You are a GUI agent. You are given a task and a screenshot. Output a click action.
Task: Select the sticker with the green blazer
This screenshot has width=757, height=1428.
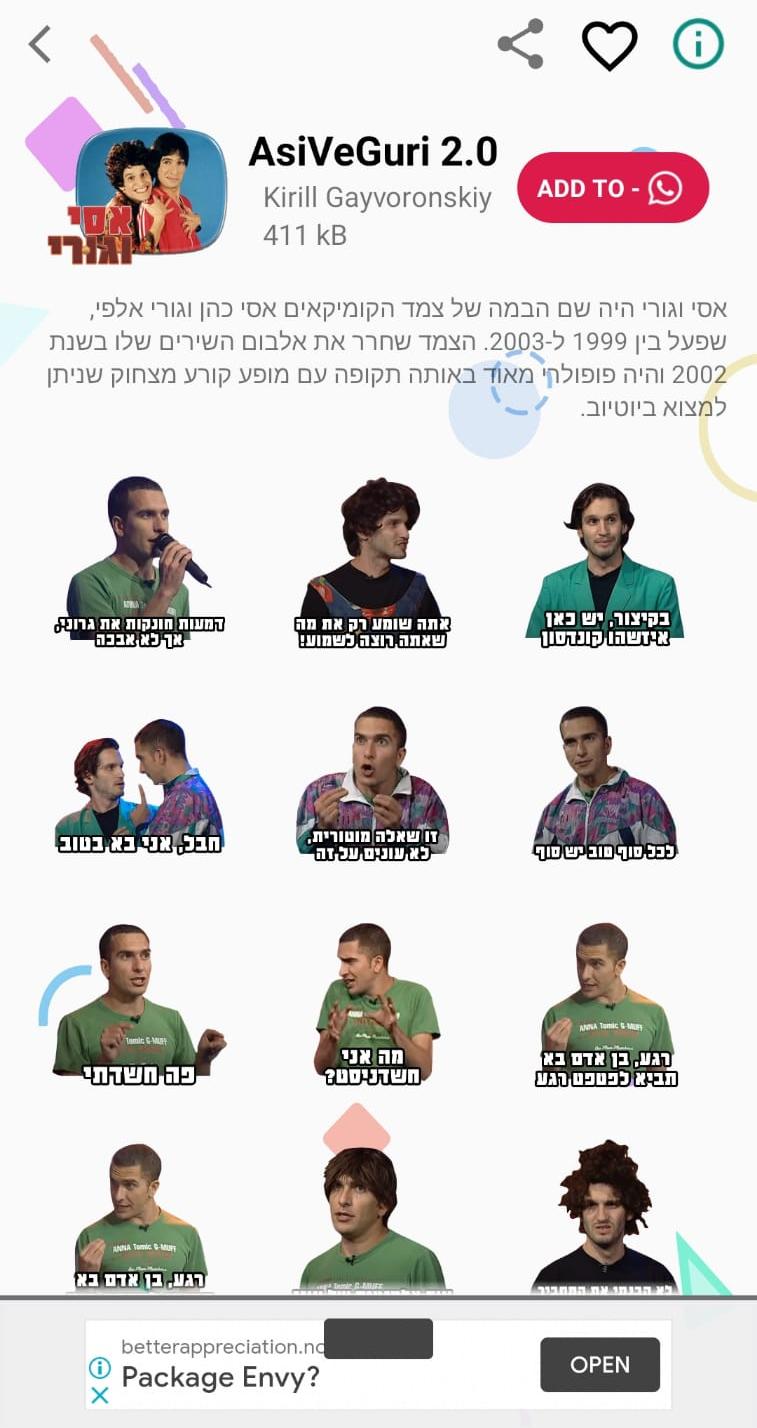pyautogui.click(x=602, y=565)
